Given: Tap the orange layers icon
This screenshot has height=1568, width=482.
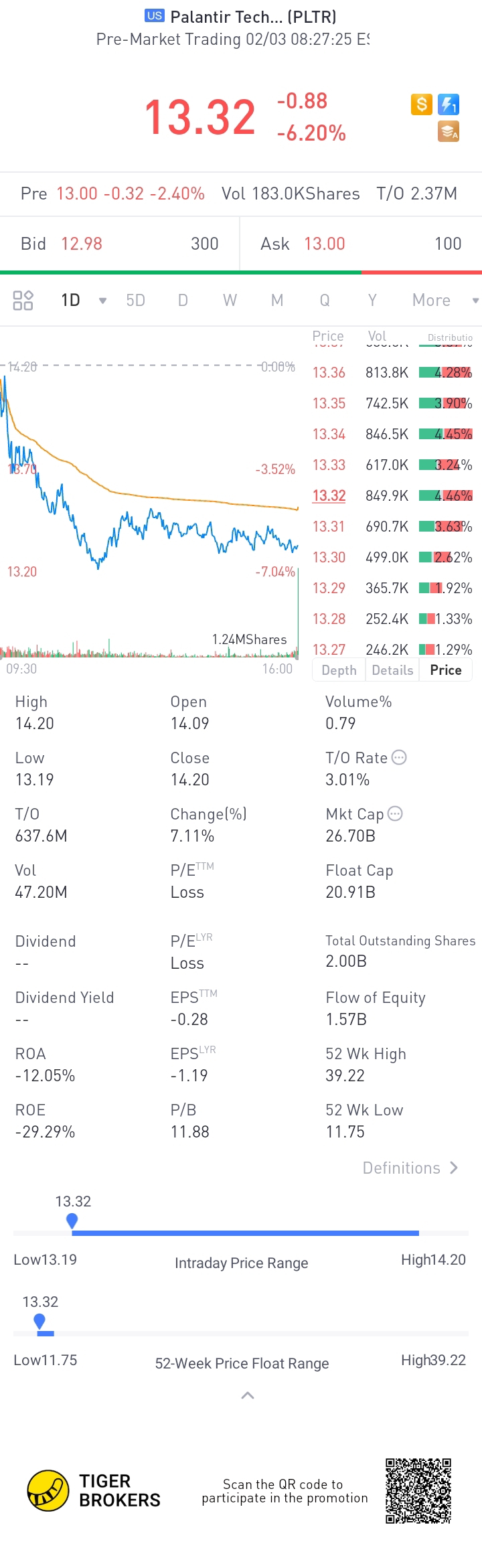Looking at the screenshot, I should point(449,132).
